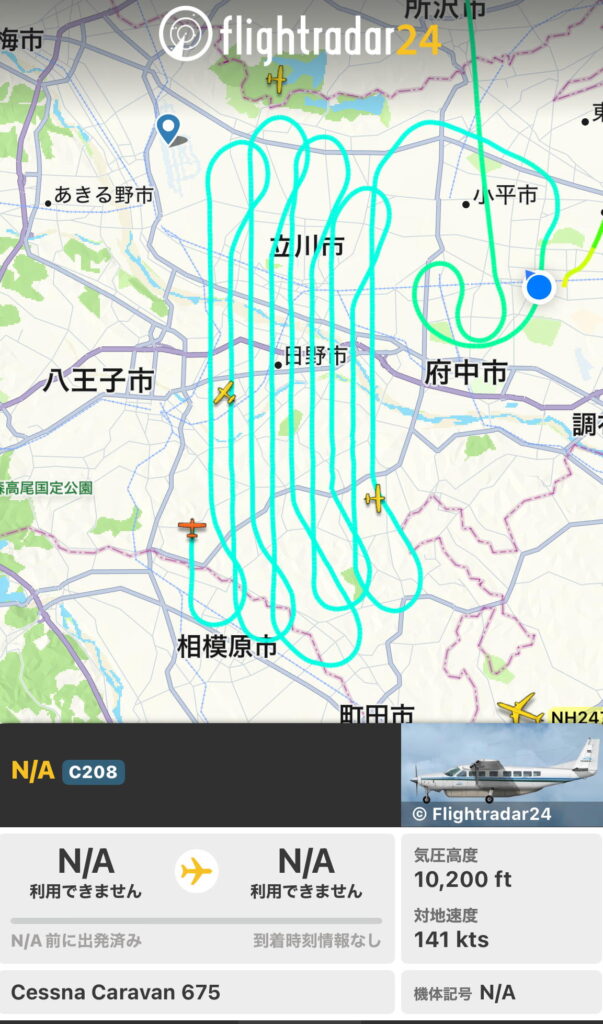603x1024 pixels.
Task: Open the Cessna Caravan aircraft photo
Action: (x=501, y=774)
